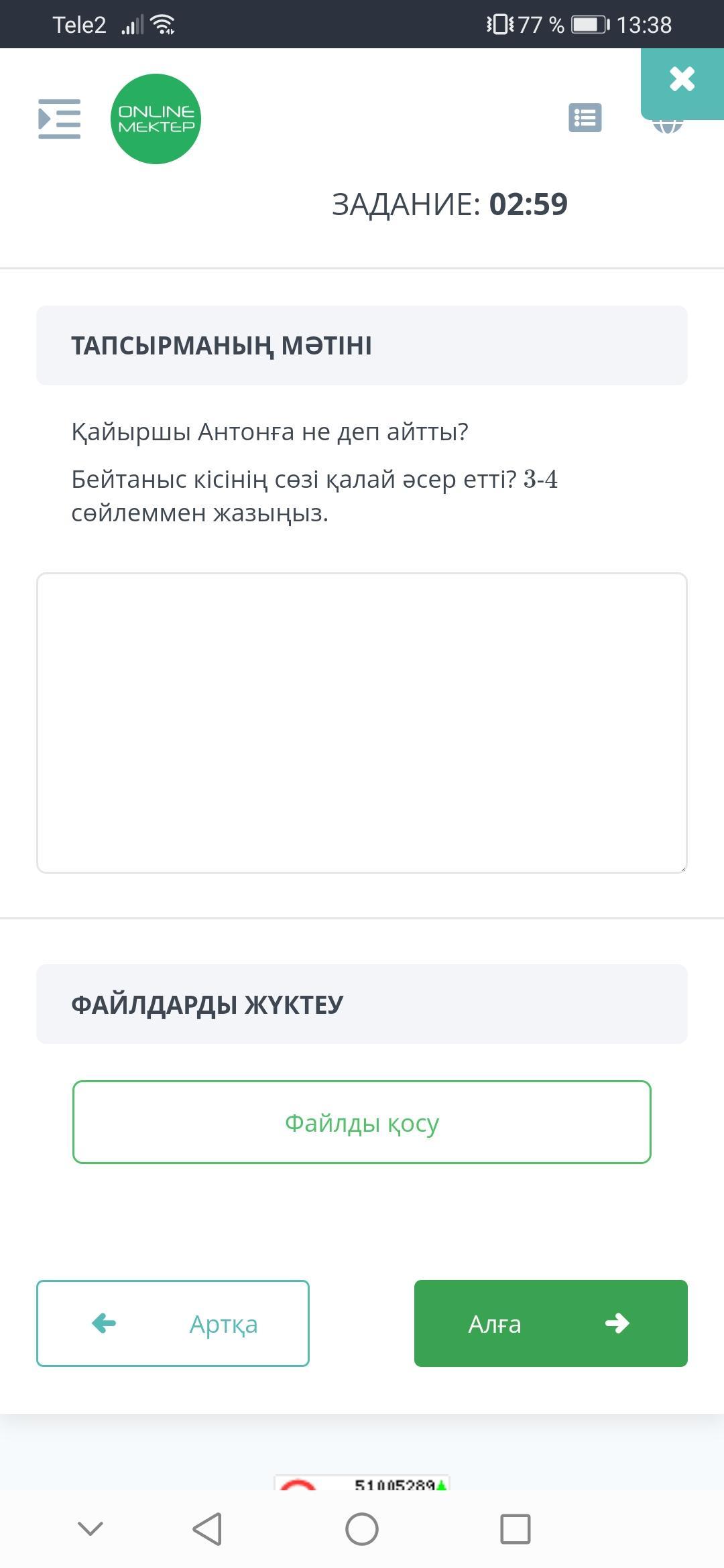
Task: Tap the system back navigation button
Action: click(x=207, y=1529)
